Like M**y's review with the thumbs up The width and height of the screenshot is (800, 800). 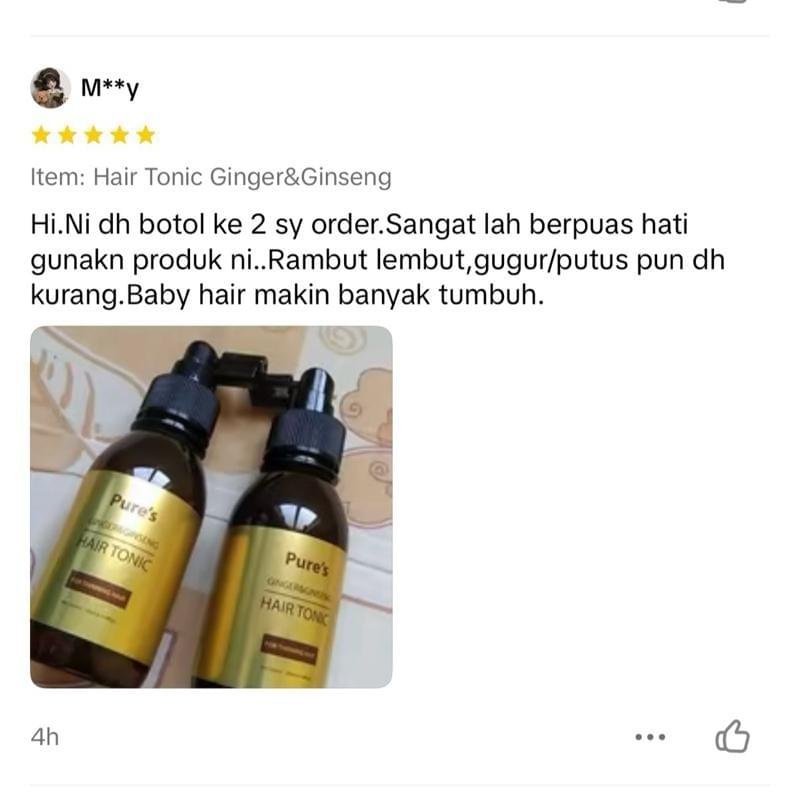point(732,737)
